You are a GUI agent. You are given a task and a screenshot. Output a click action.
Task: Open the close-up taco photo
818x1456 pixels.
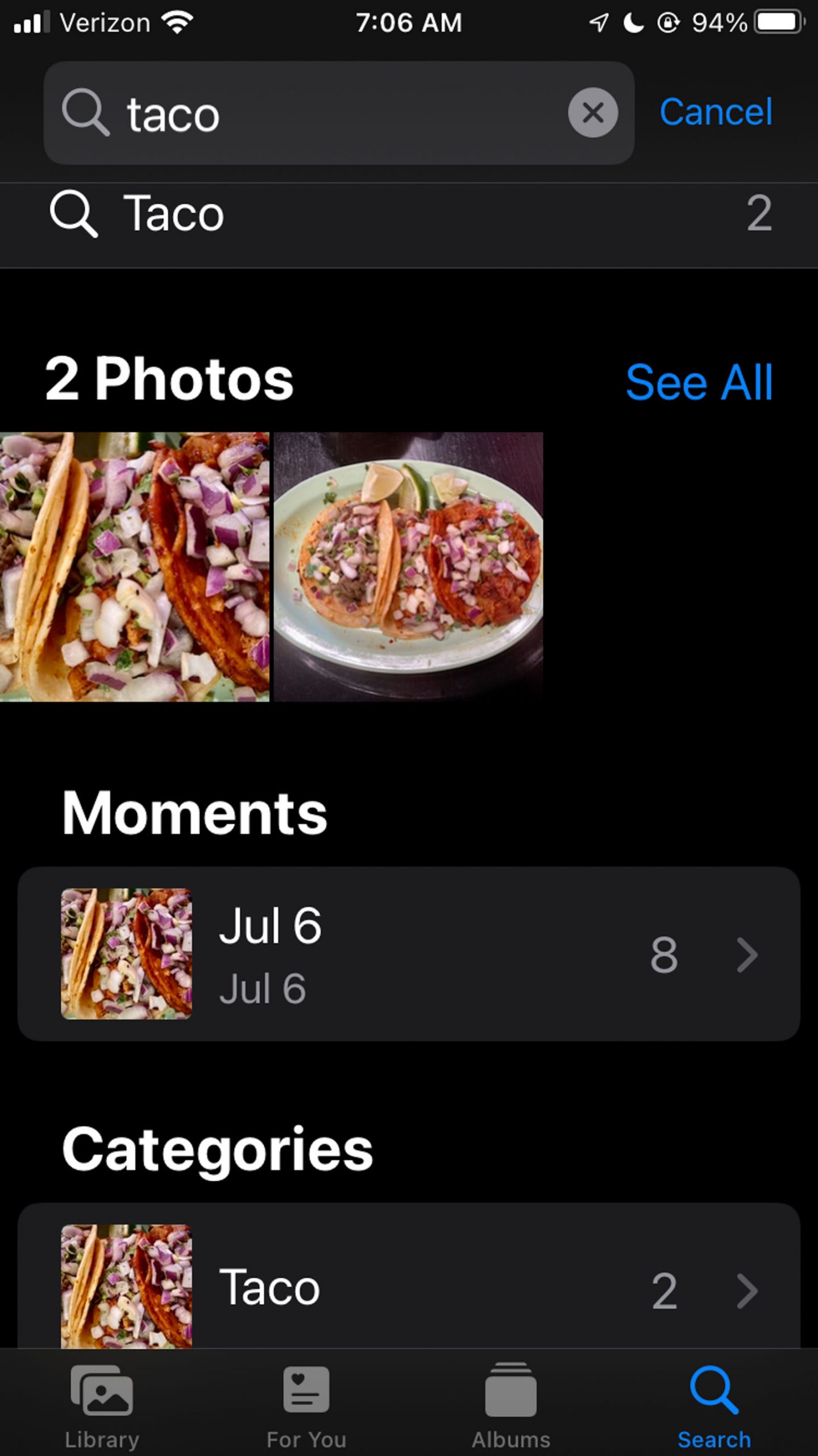tap(135, 566)
